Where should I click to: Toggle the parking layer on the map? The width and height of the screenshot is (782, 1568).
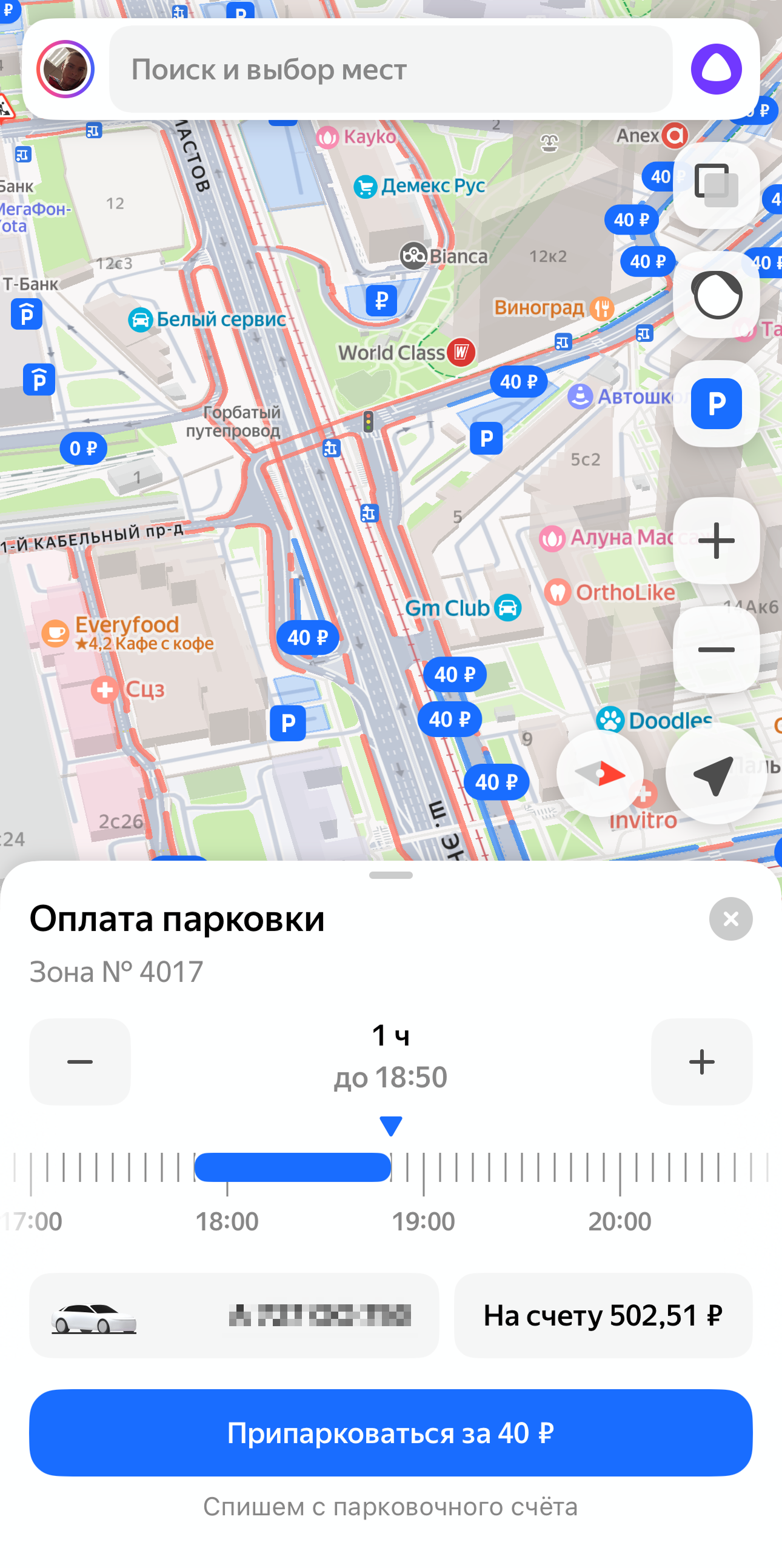click(x=716, y=404)
